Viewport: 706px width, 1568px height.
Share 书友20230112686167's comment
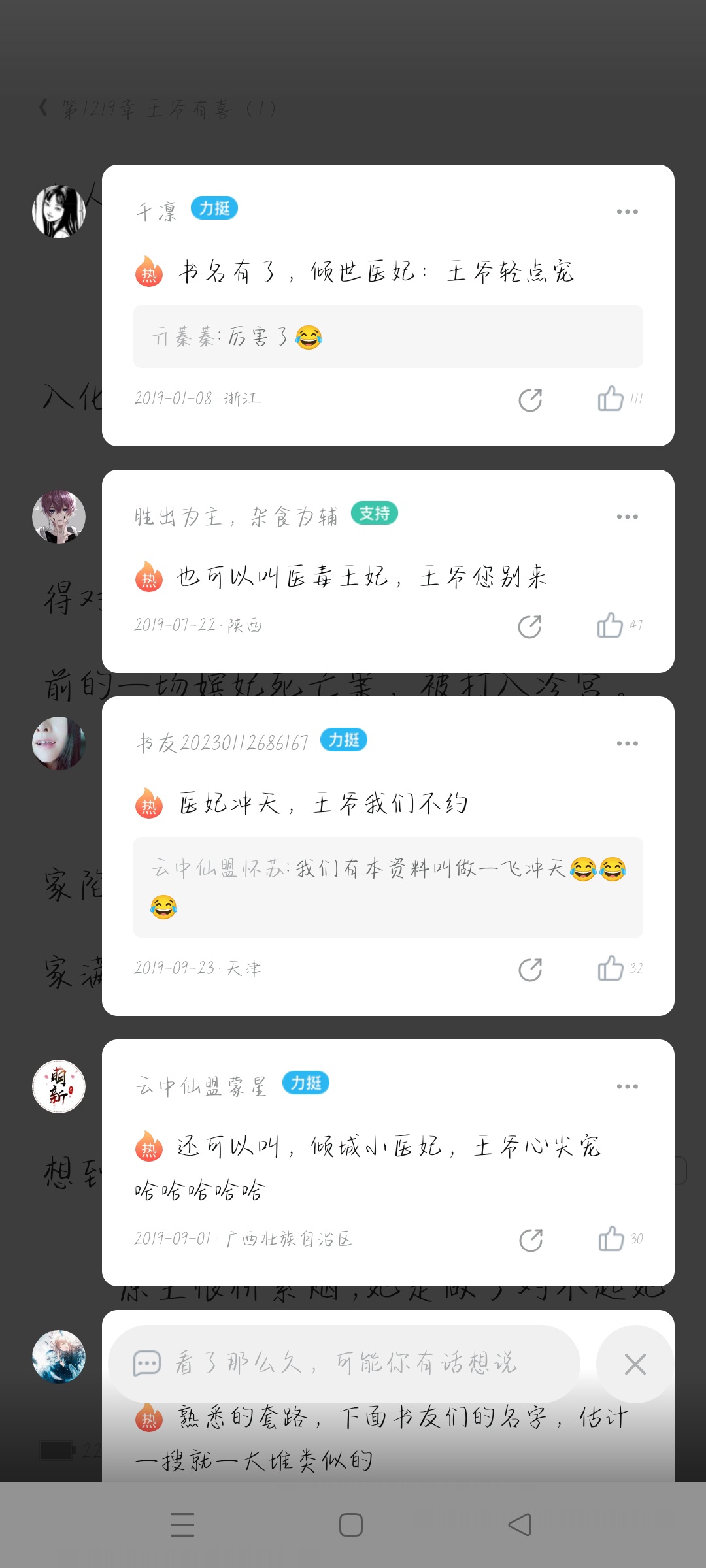(x=530, y=970)
